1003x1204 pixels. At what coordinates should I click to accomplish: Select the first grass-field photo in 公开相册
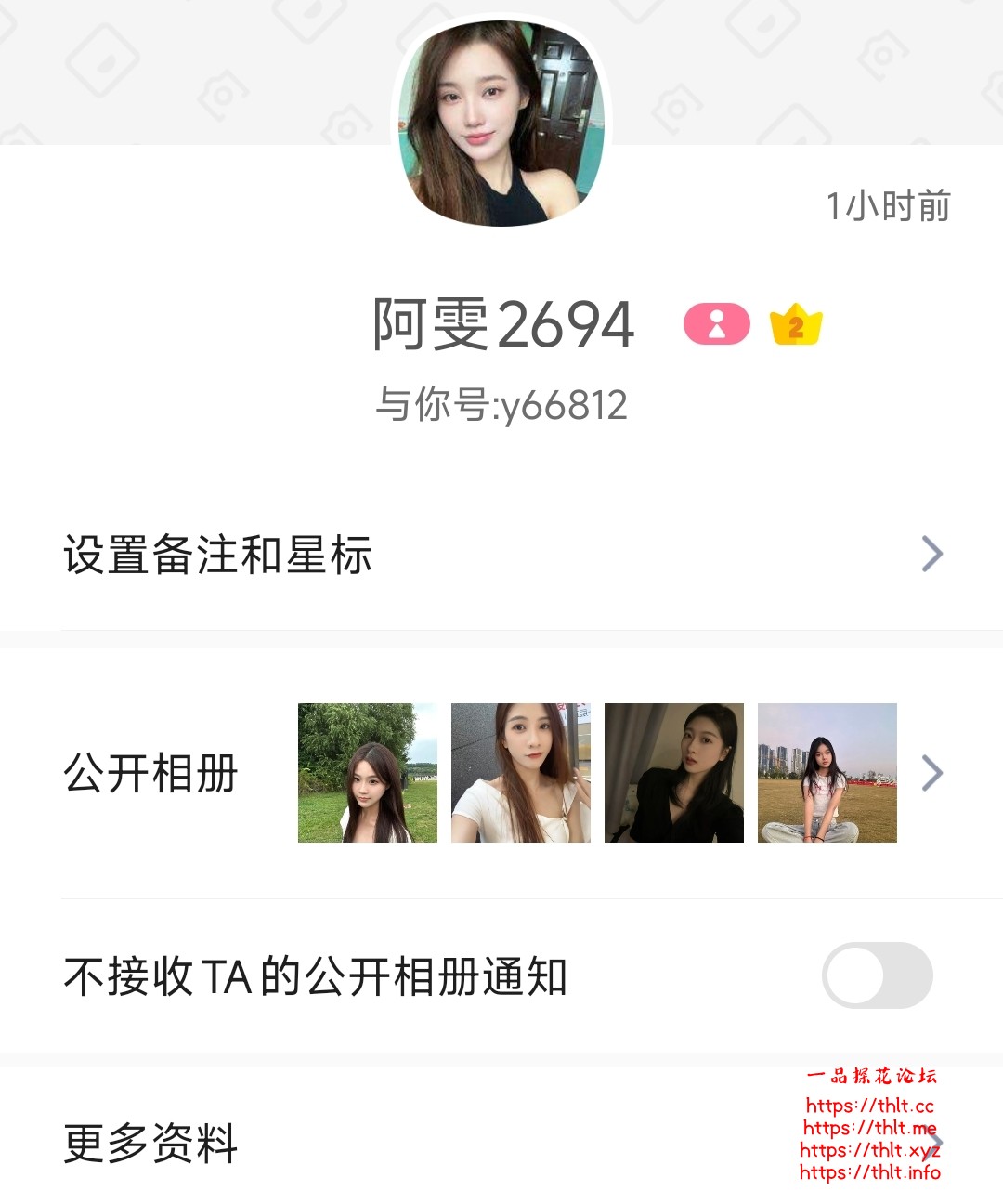tap(367, 771)
